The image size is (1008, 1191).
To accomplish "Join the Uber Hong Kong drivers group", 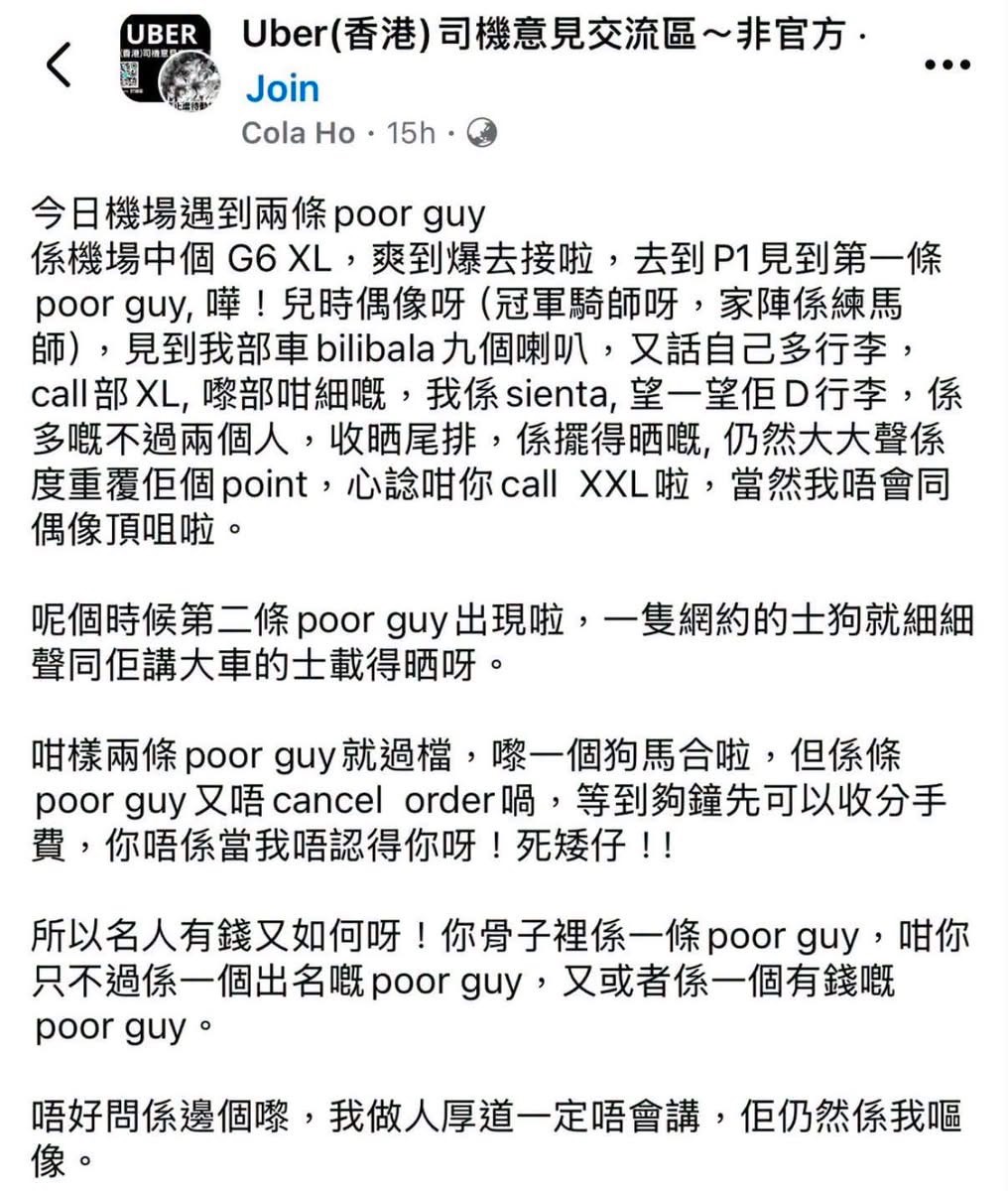I will coord(282,88).
